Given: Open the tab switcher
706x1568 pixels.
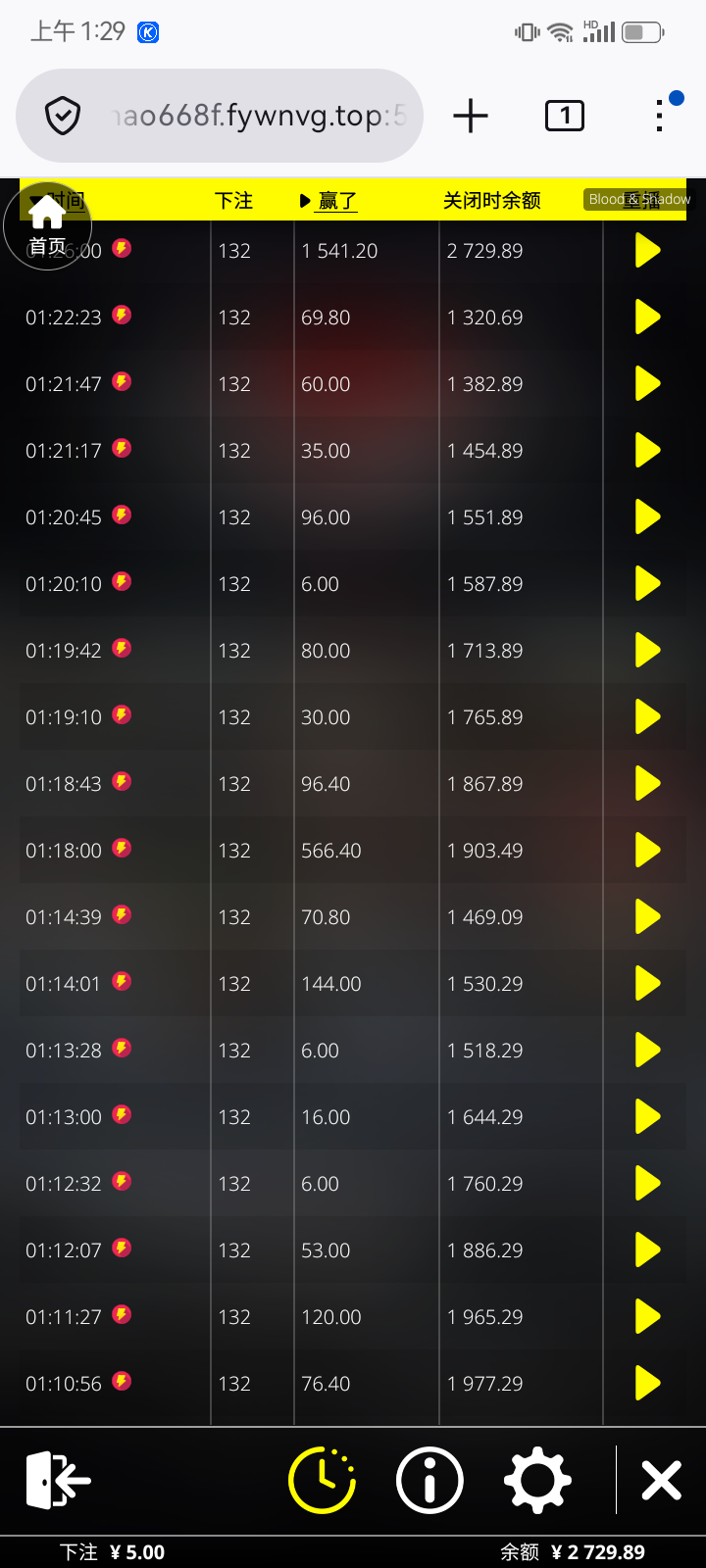Looking at the screenshot, I should tap(564, 117).
